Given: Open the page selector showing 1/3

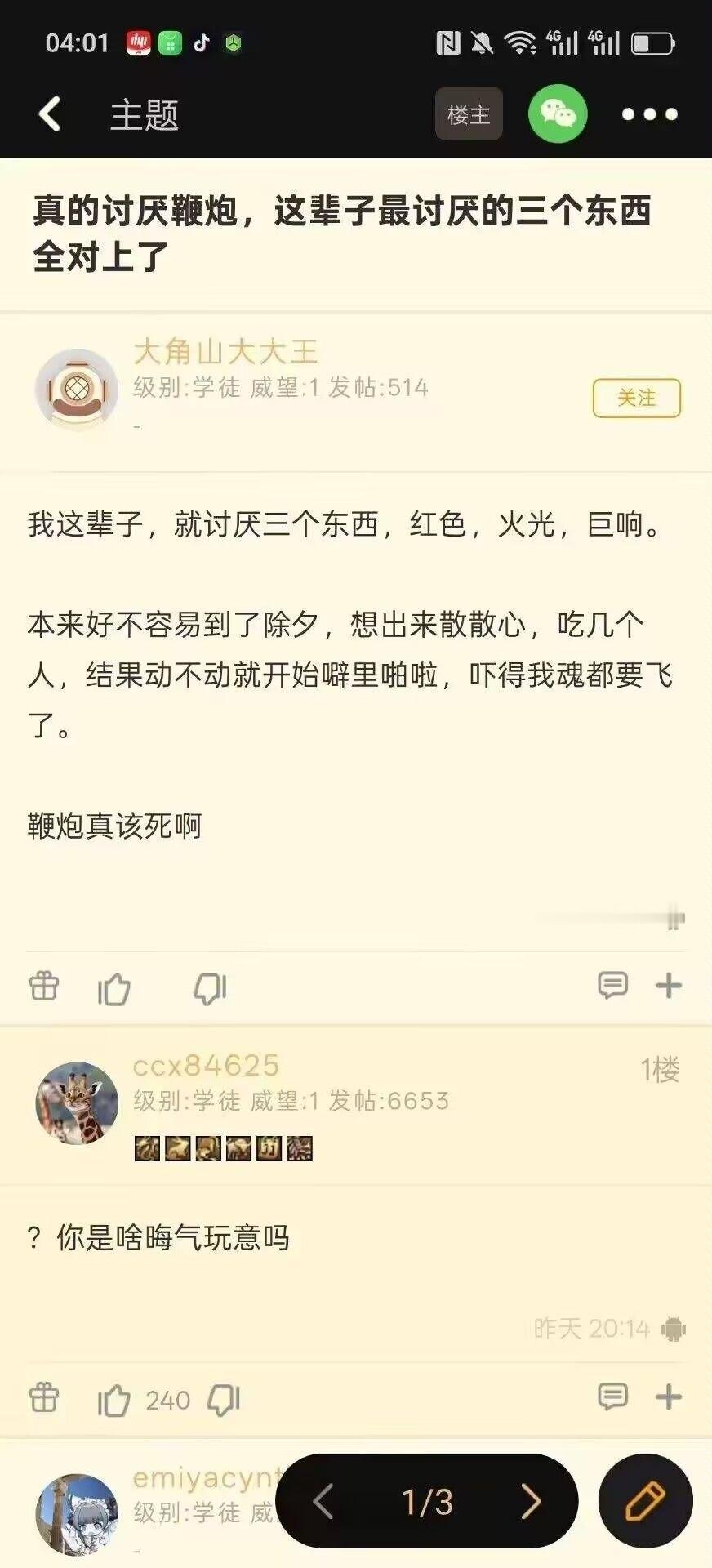Looking at the screenshot, I should coord(426,1501).
